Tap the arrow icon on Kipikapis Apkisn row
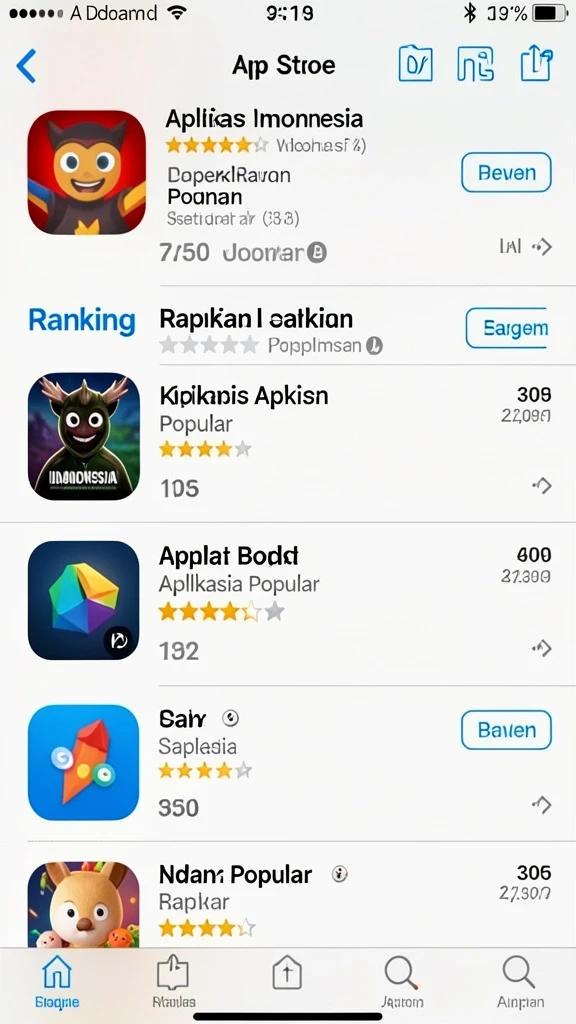The image size is (576, 1024). [541, 486]
